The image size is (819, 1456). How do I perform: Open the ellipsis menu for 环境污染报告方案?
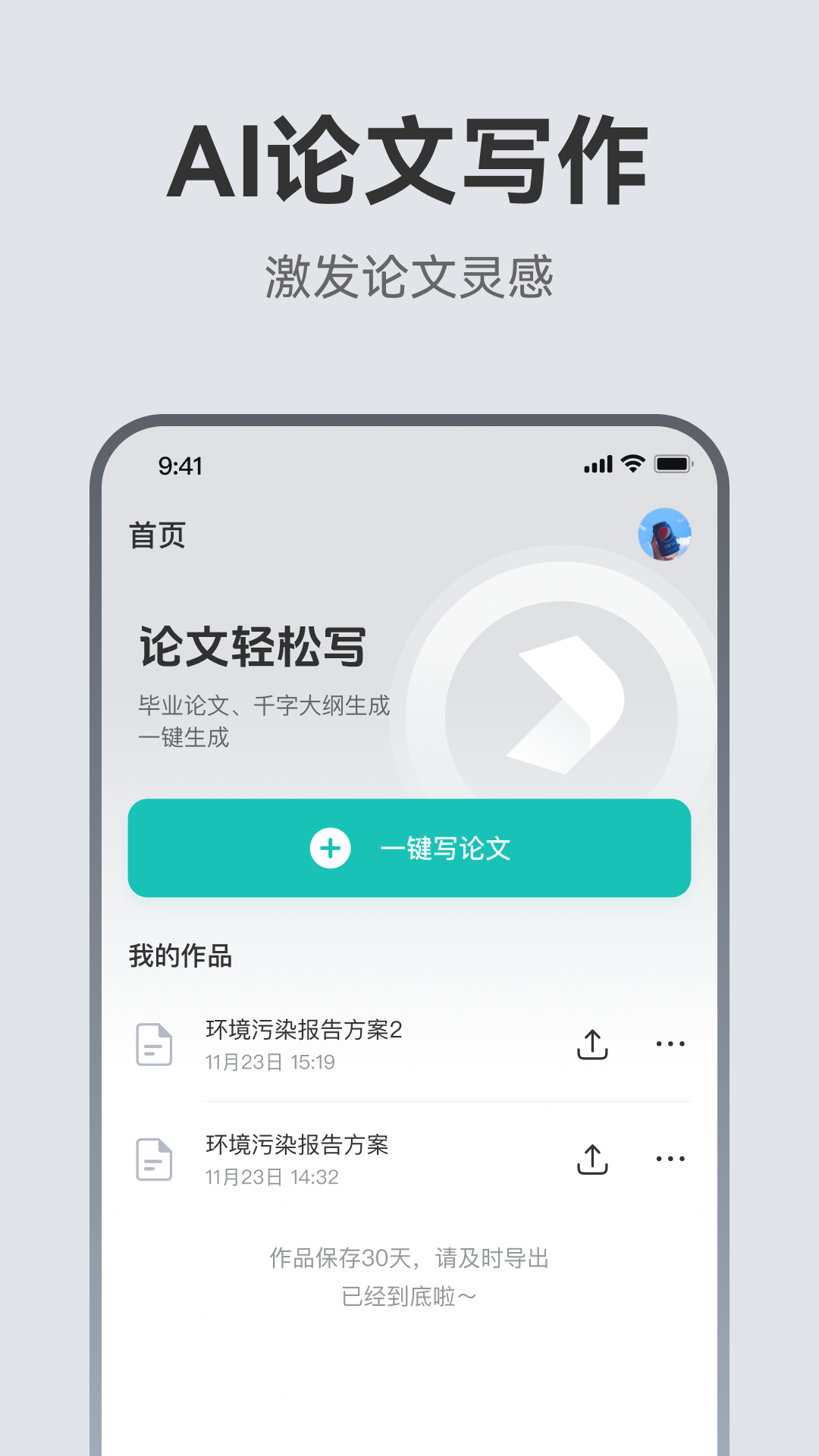click(670, 1158)
